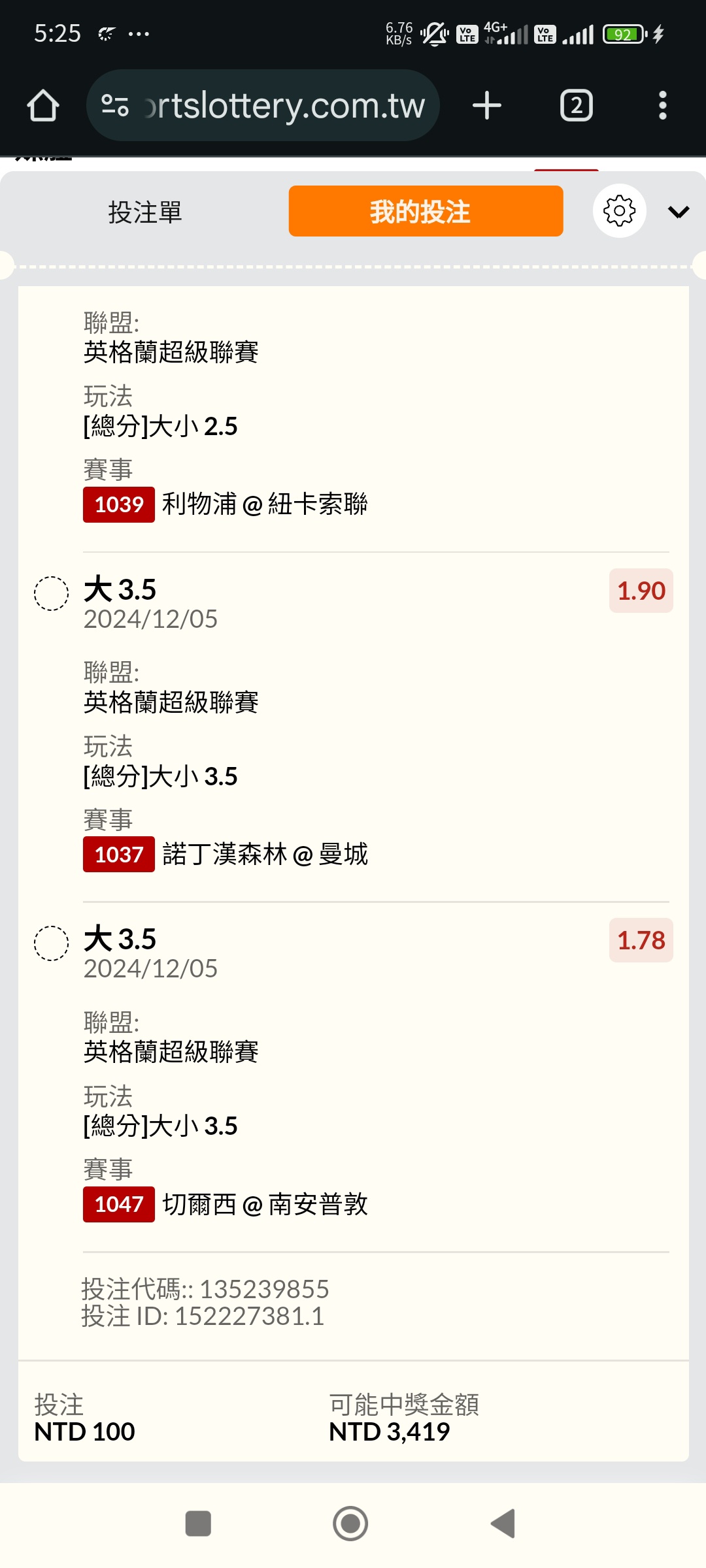
Task: Tap the browser home icon
Action: click(x=43, y=106)
